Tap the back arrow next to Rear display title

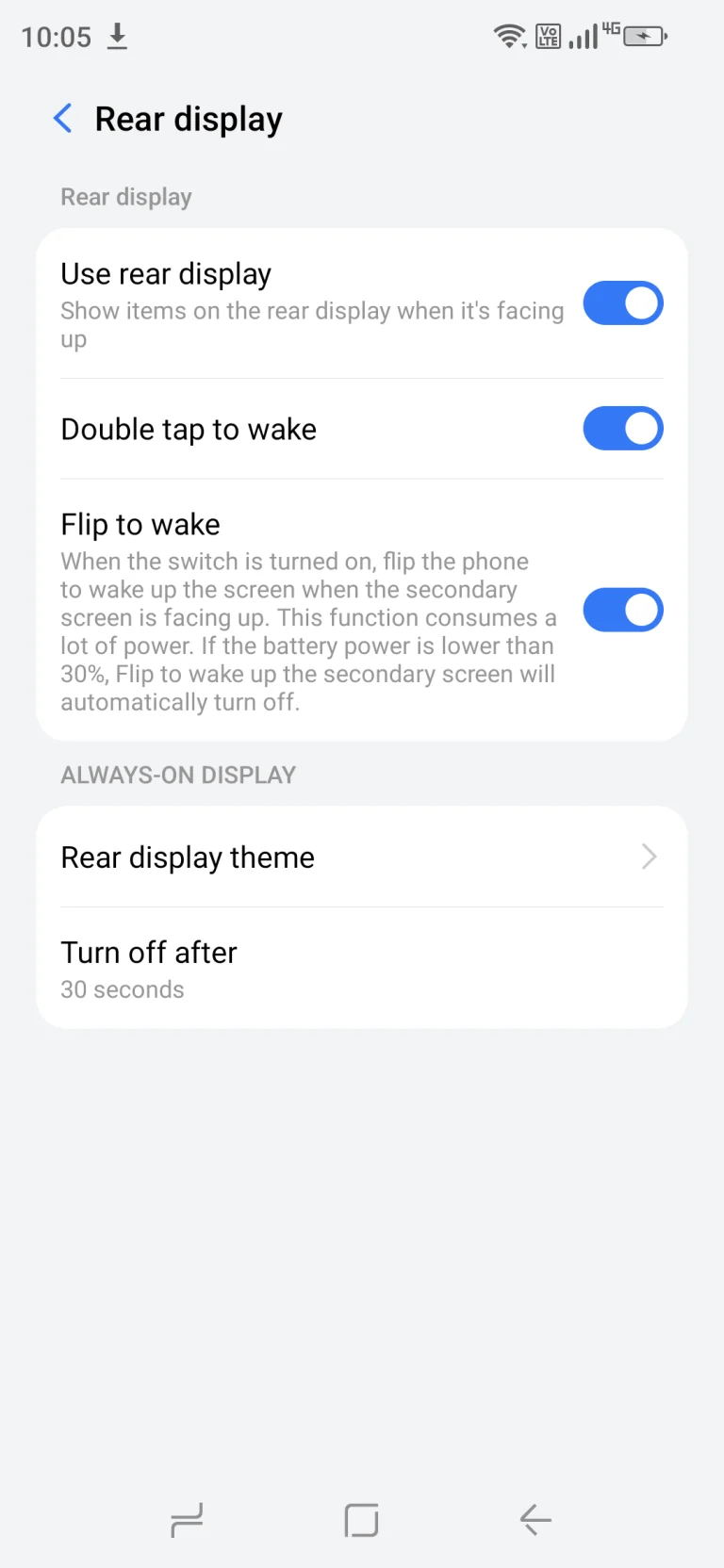coord(62,119)
